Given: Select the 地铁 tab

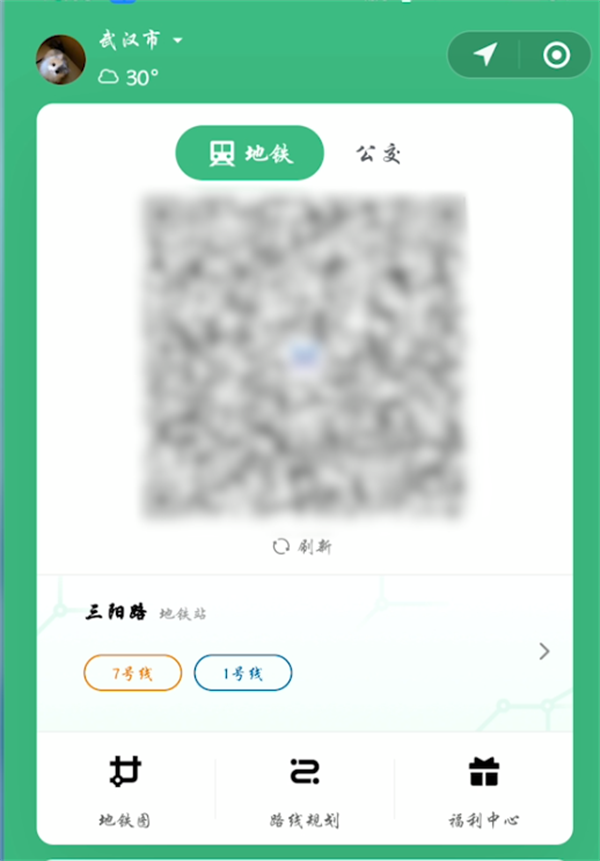Looking at the screenshot, I should pos(249,153).
